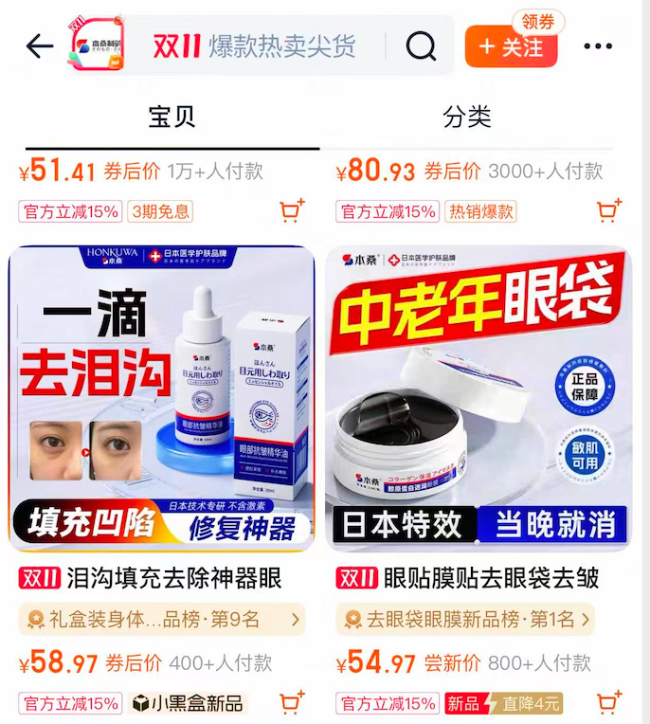Follow the shop with 关注 button
Viewport: 650px width, 724px height.
tap(511, 47)
